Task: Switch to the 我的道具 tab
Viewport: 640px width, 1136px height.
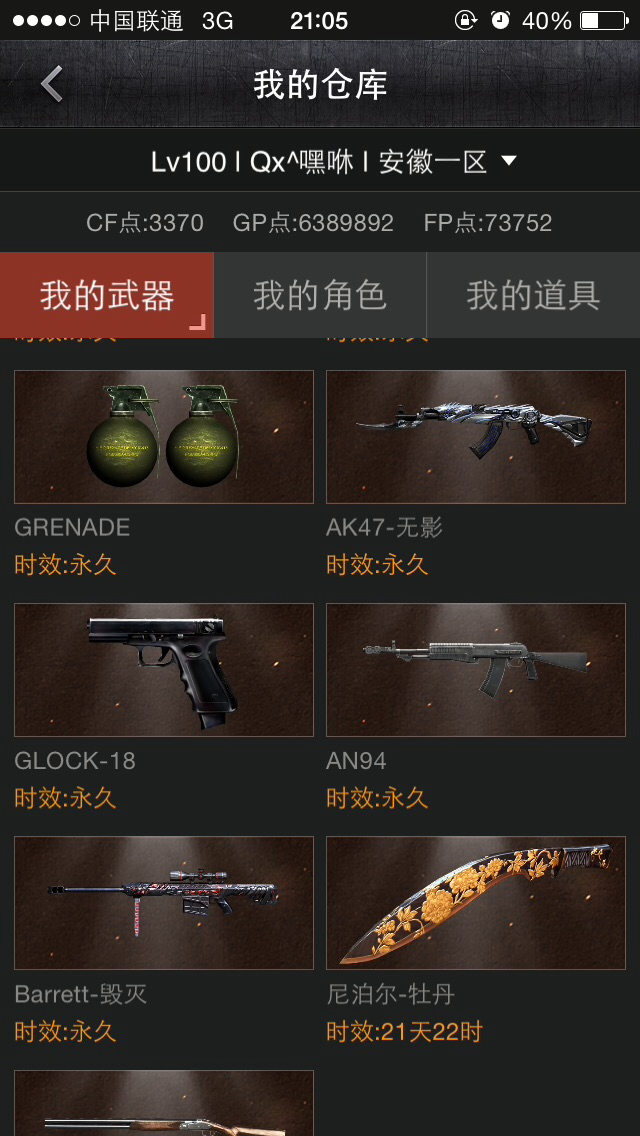Action: (533, 296)
